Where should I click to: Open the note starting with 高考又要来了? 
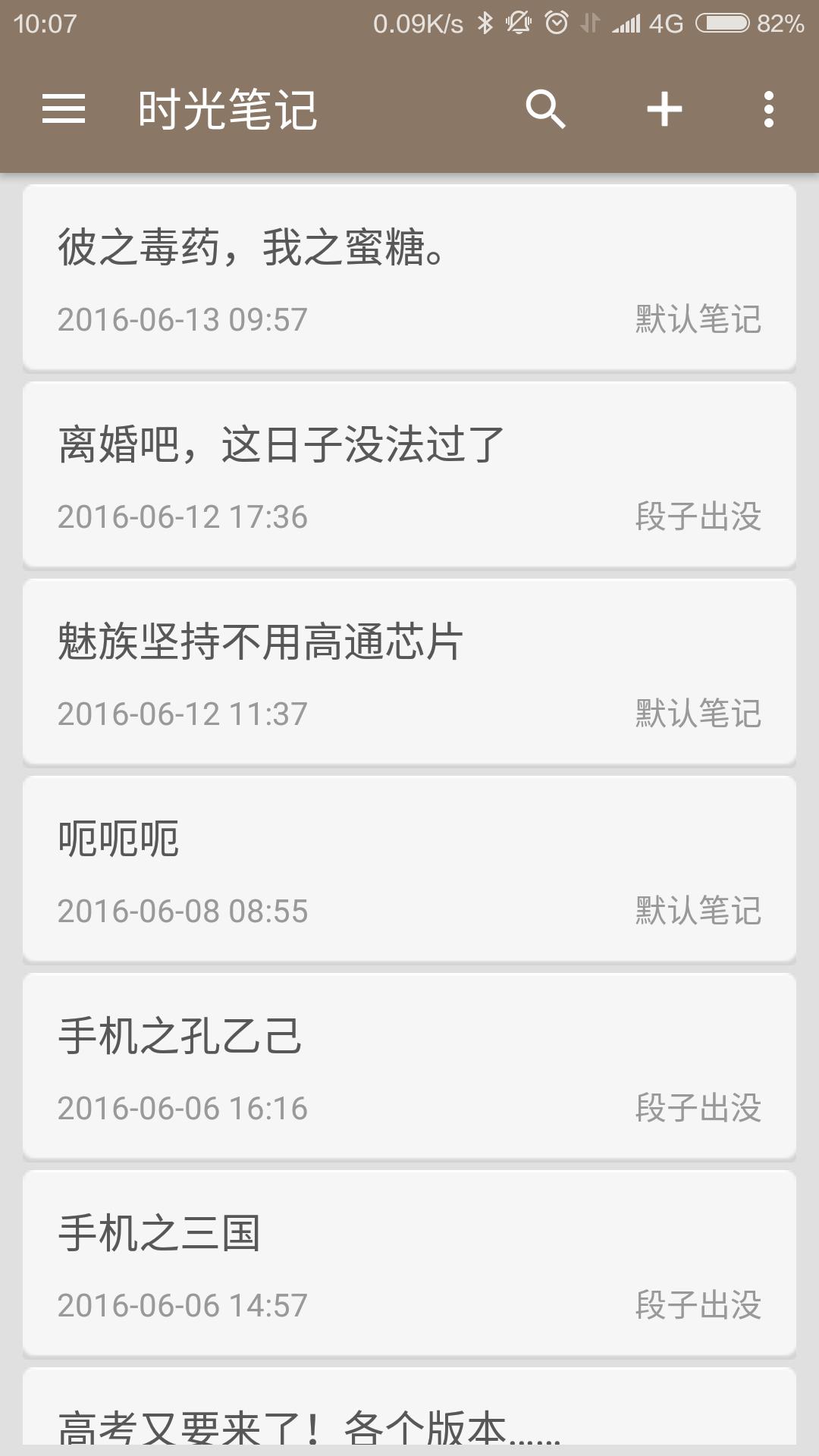pyautogui.click(x=409, y=1426)
